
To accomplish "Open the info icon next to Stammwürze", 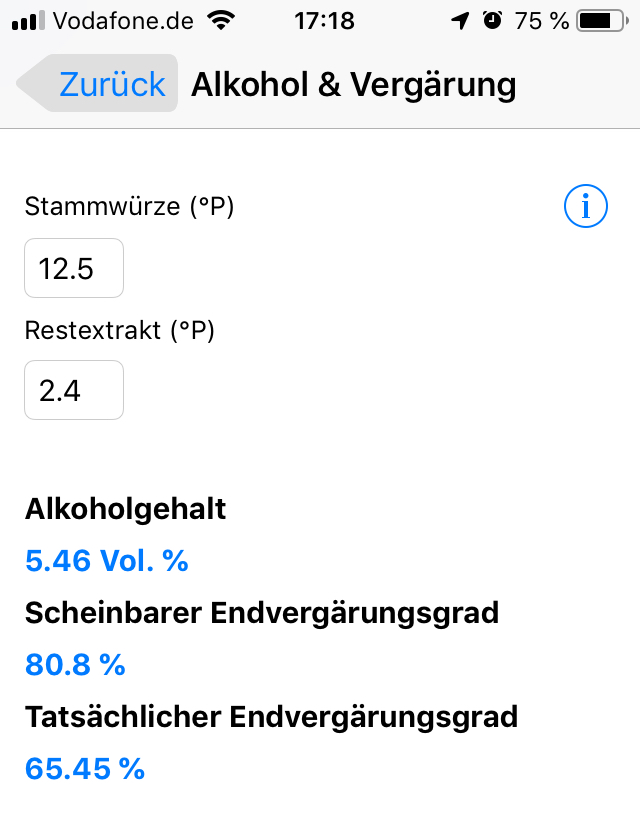I will 586,207.
